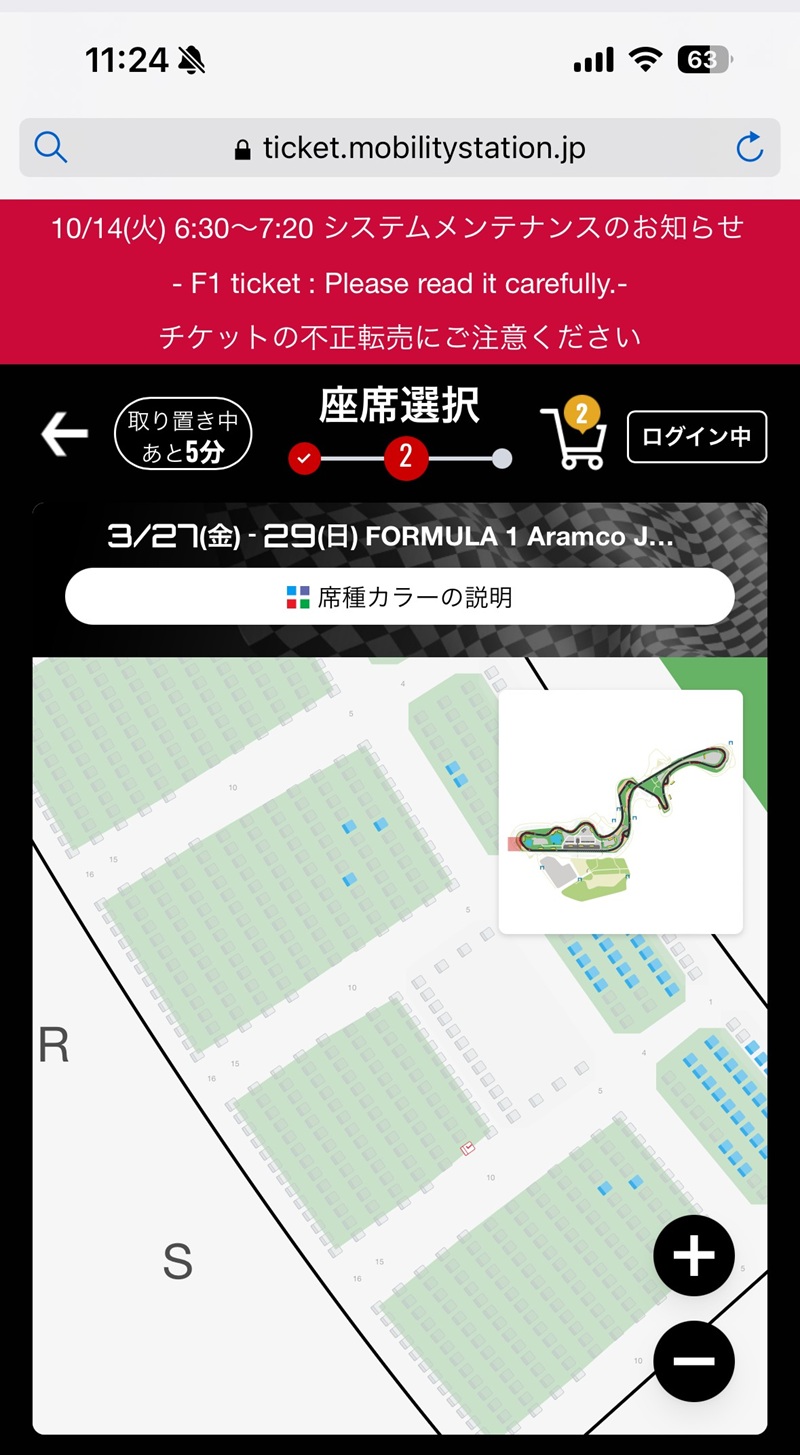The width and height of the screenshot is (800, 1455).
Task: Zoom in the seat map with plus
Action: coord(694,1256)
